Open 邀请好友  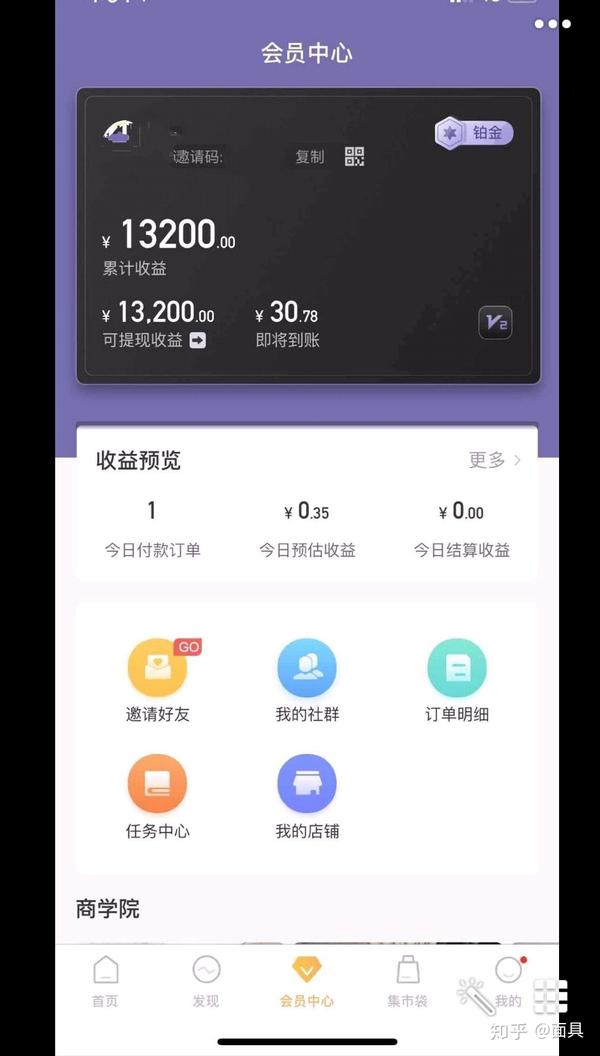pyautogui.click(x=157, y=680)
